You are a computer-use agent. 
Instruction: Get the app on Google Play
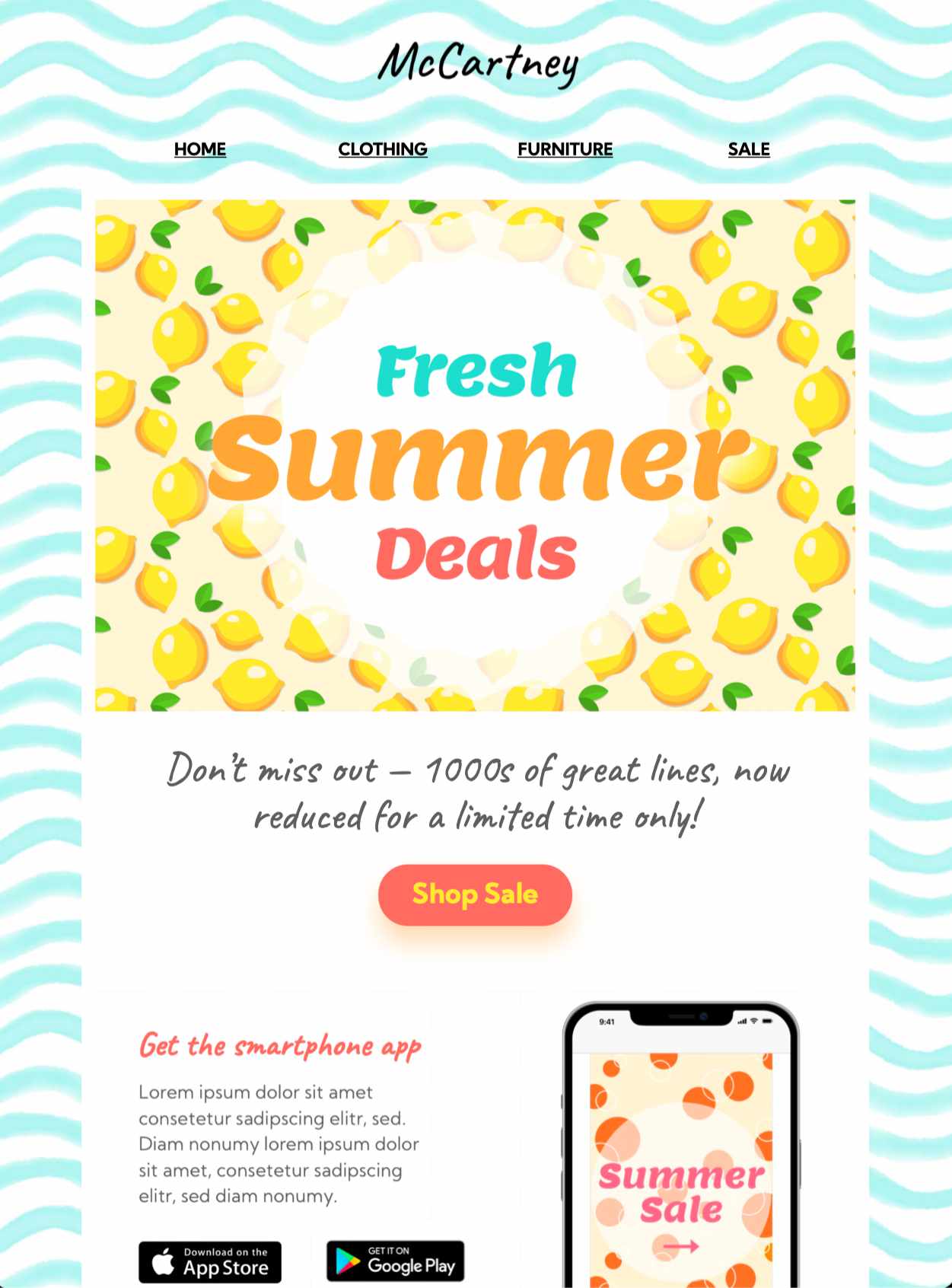pos(395,1261)
